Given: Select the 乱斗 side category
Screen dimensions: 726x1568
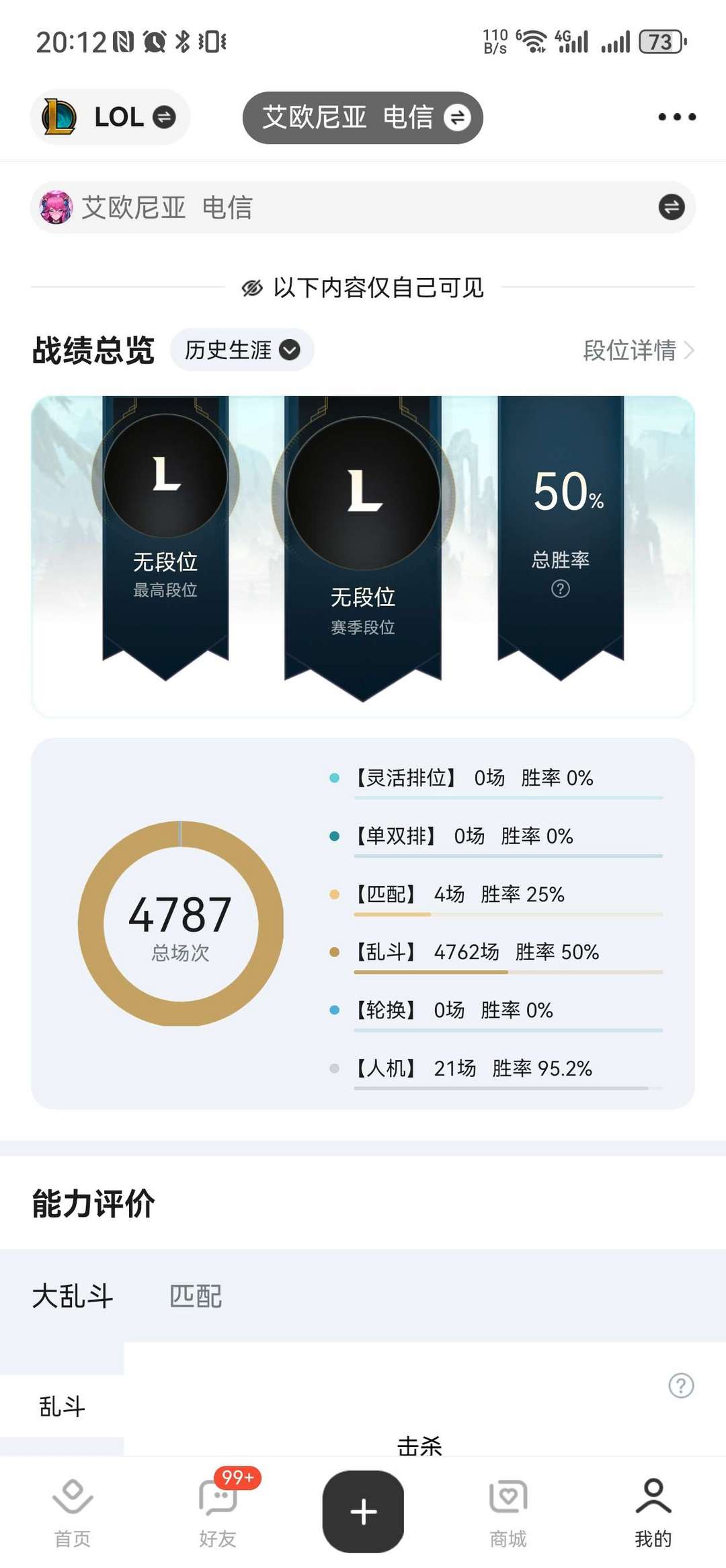Looking at the screenshot, I should click(x=62, y=1406).
